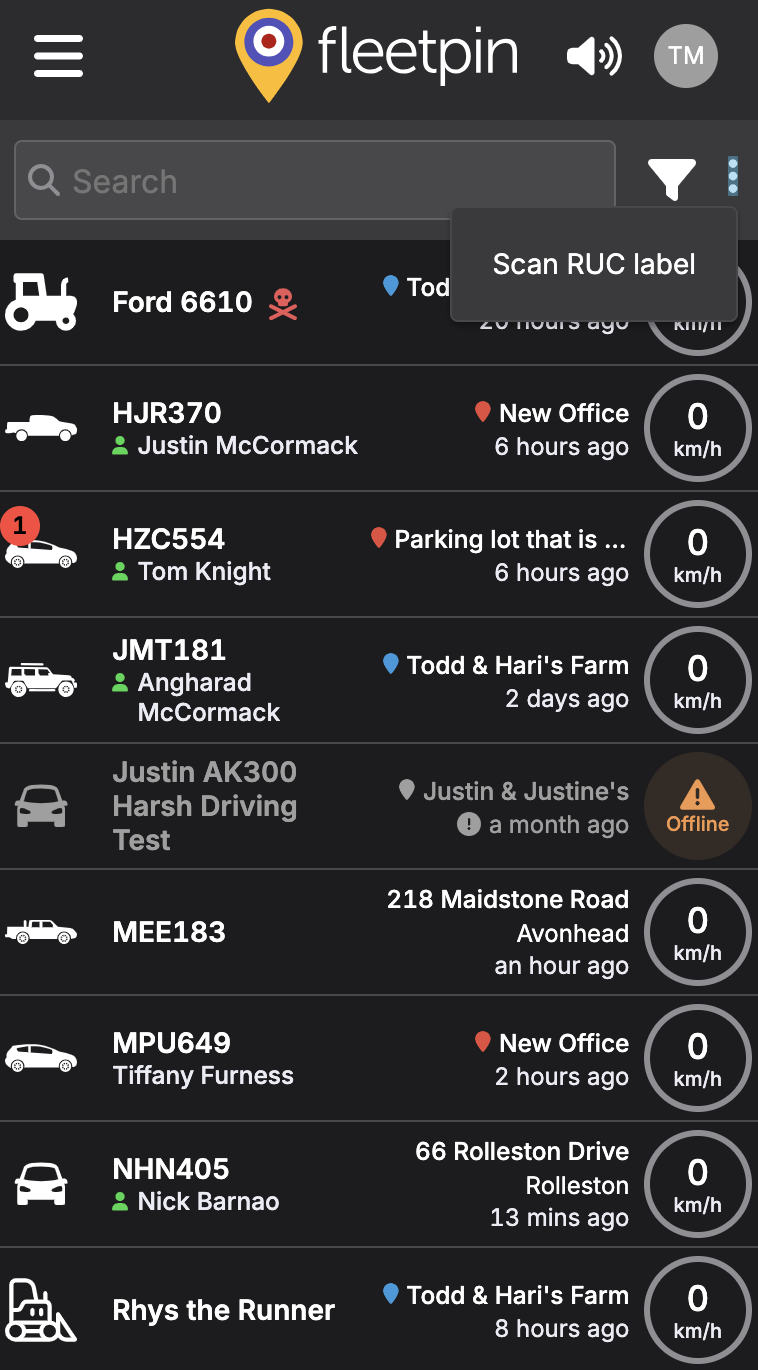Screen dimensions: 758x1370
Task: Tap the Search vehicles field
Action: (315, 180)
